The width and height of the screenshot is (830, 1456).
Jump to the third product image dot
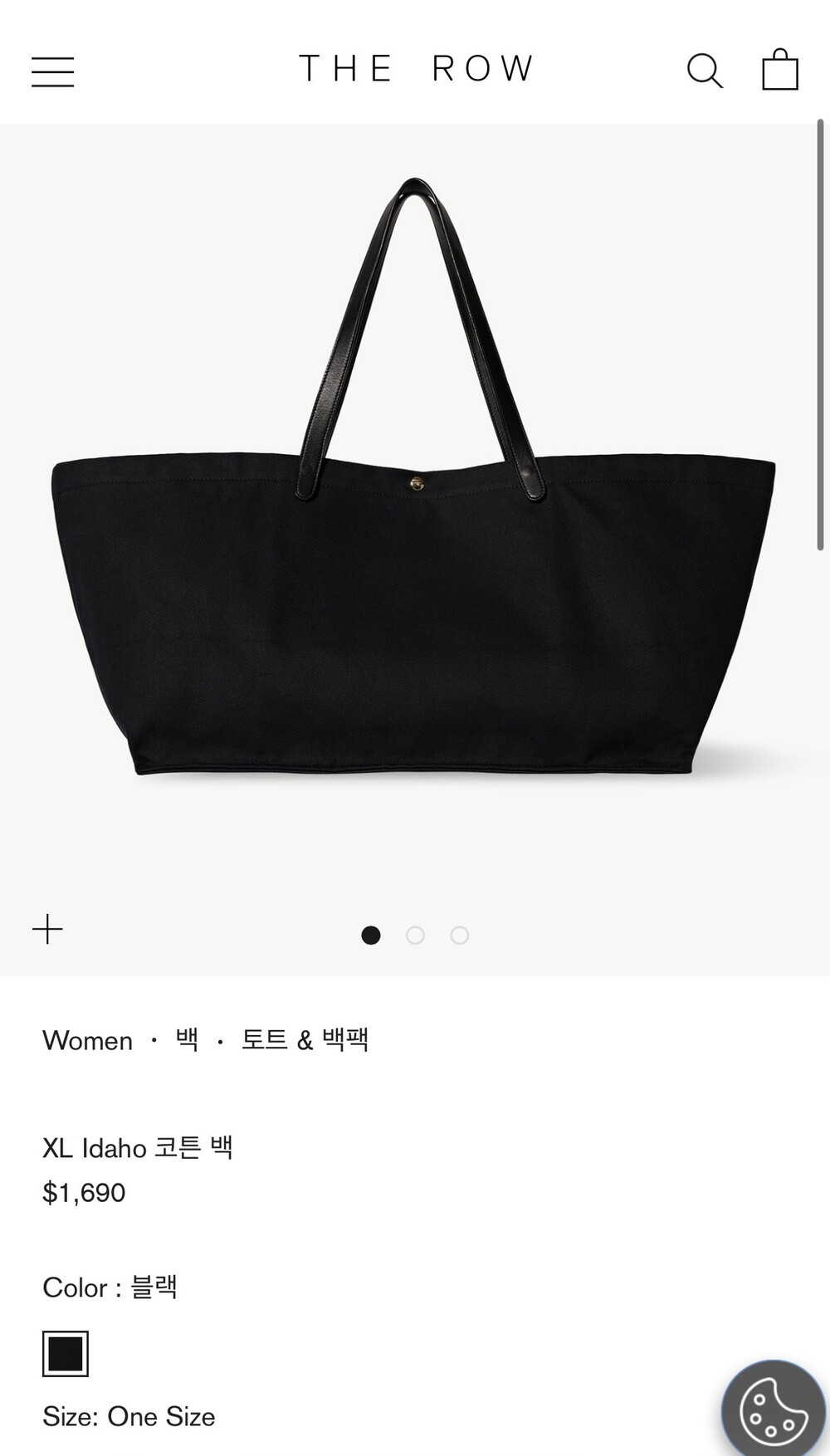[x=460, y=936]
